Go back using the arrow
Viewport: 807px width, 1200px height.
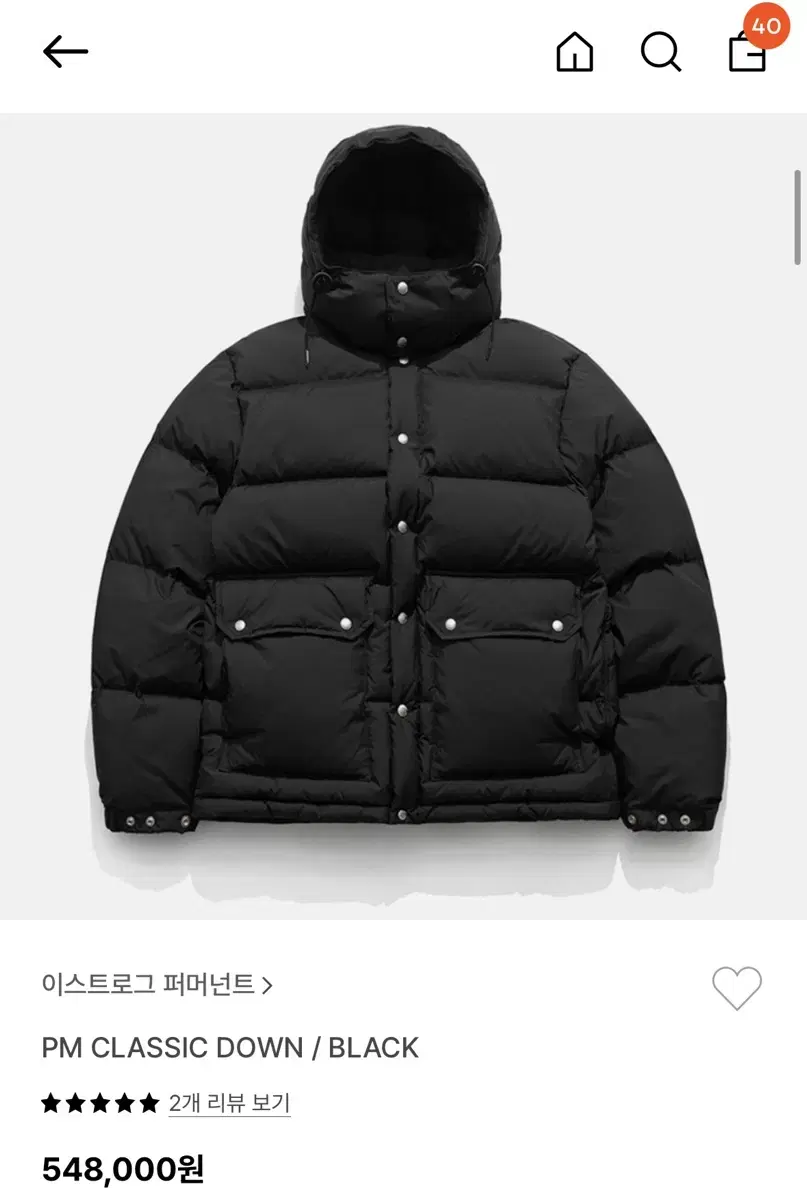coord(66,52)
